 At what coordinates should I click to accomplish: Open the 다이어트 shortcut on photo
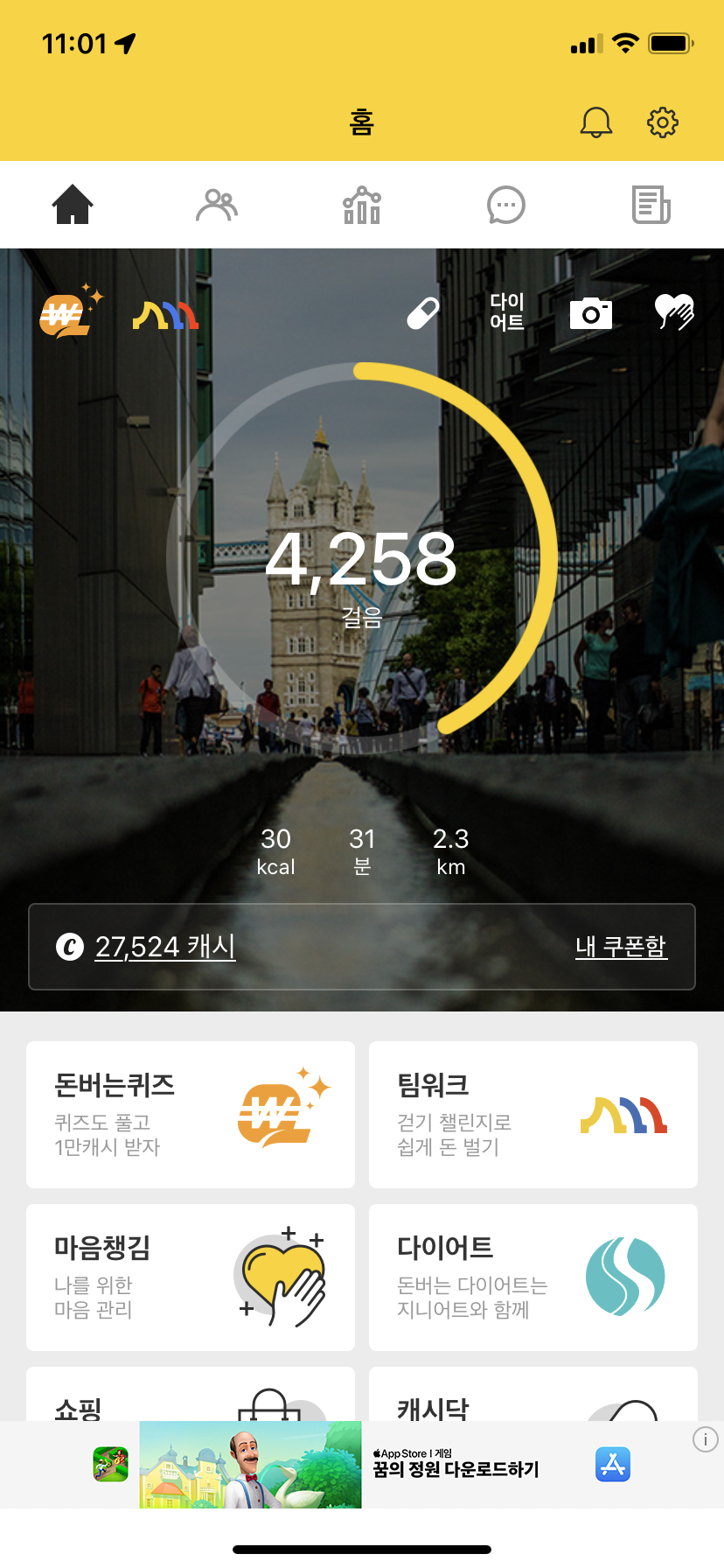(507, 312)
